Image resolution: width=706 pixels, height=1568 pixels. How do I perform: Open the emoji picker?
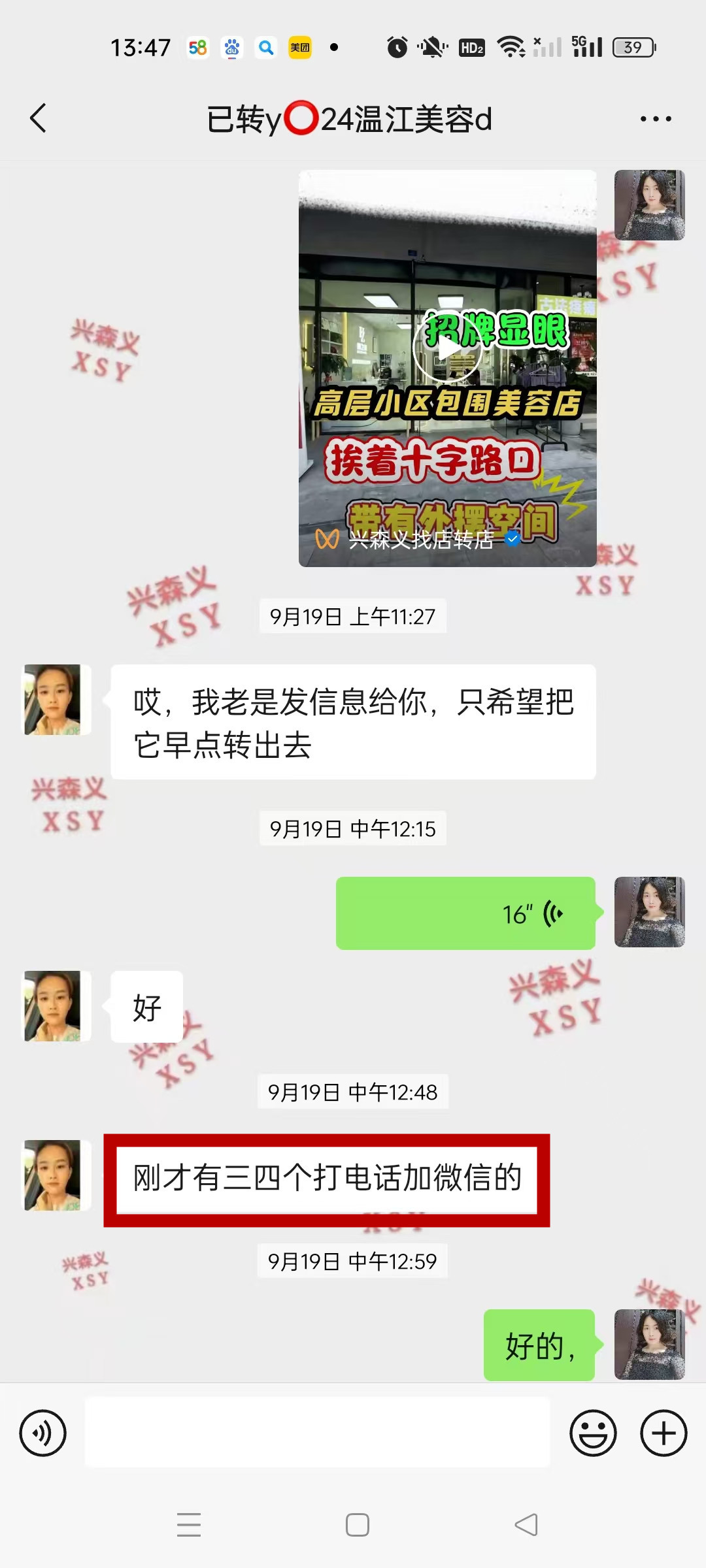[593, 1433]
